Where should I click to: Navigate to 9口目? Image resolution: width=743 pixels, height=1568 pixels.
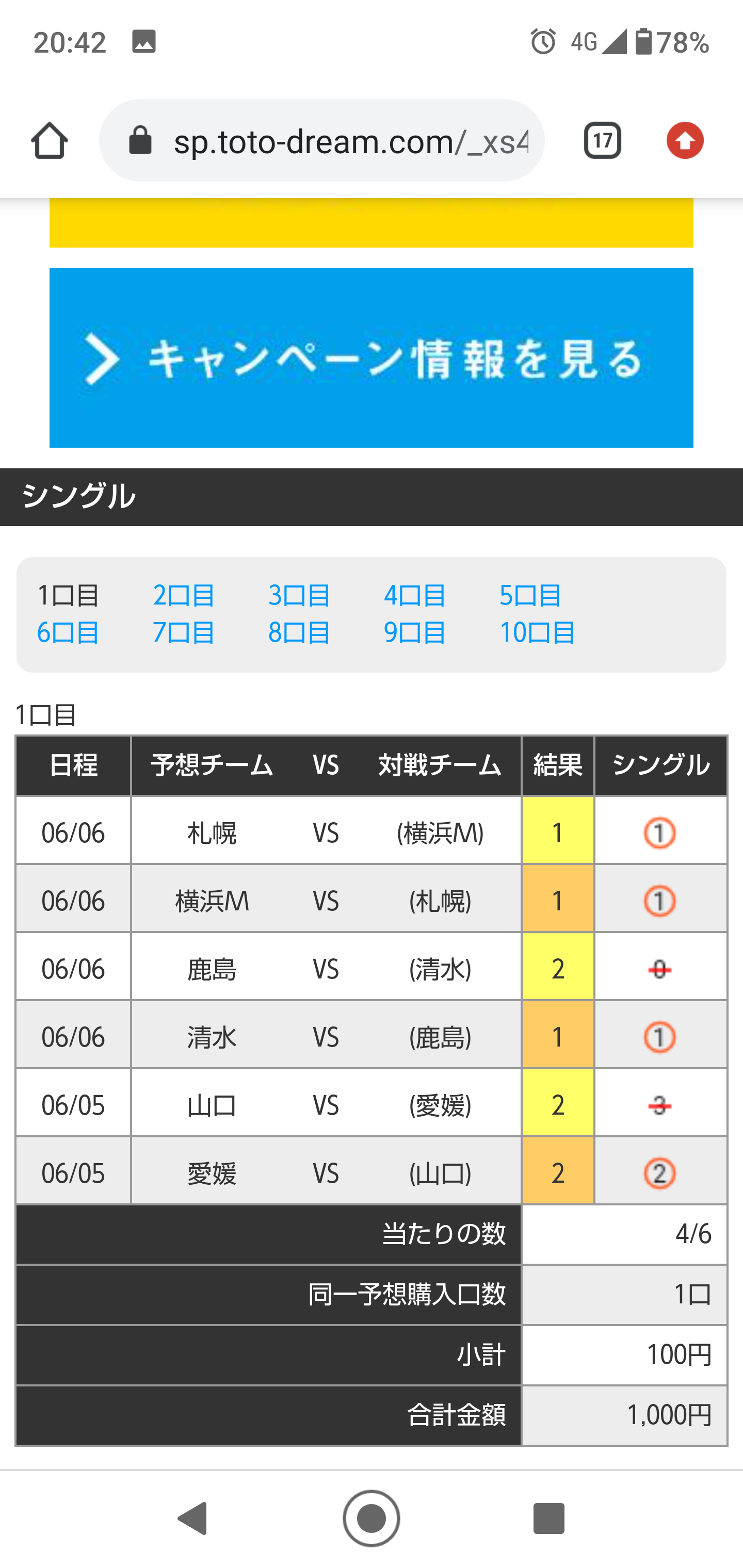(415, 633)
